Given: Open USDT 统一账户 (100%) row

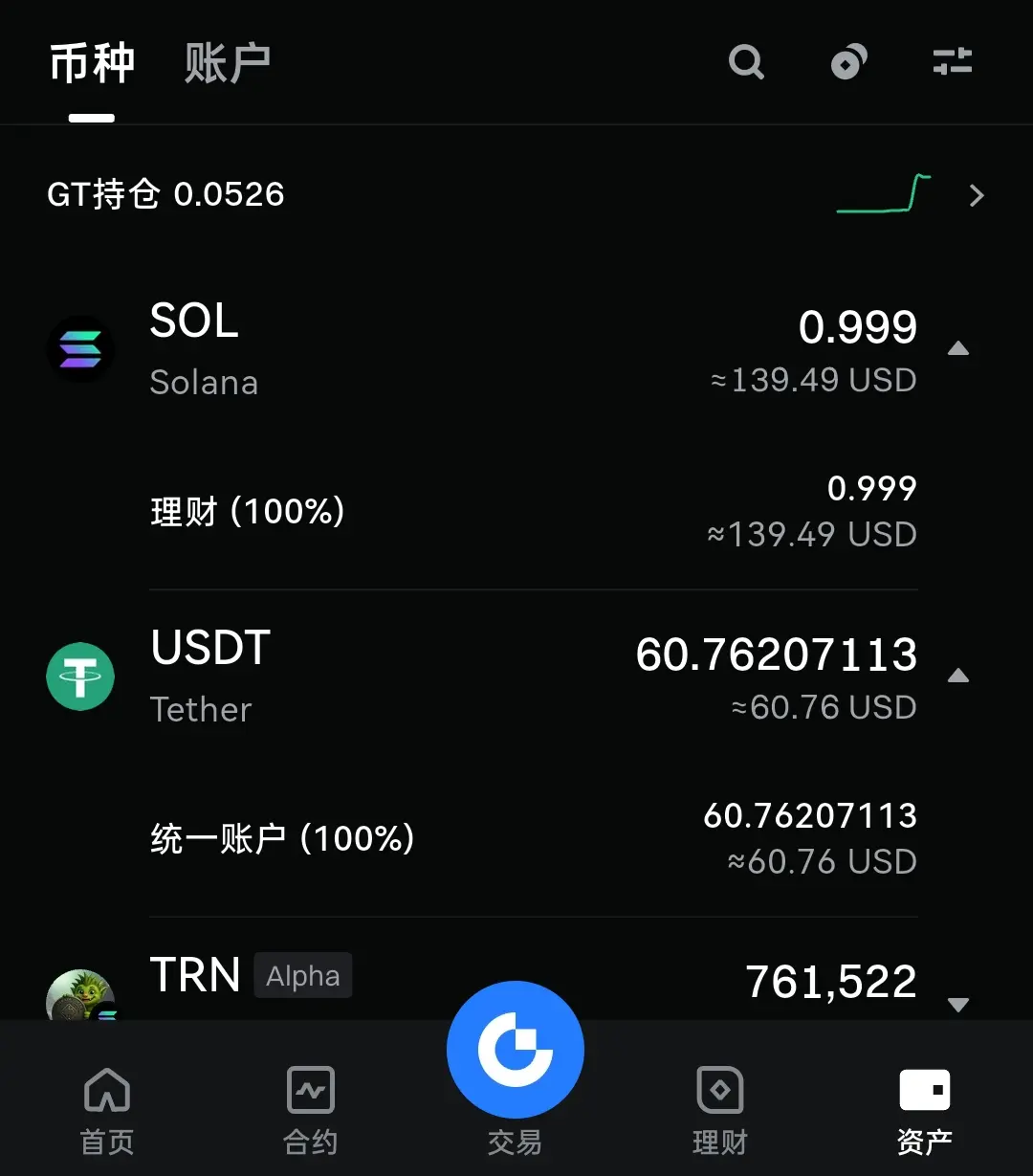Looking at the screenshot, I should point(533,839).
